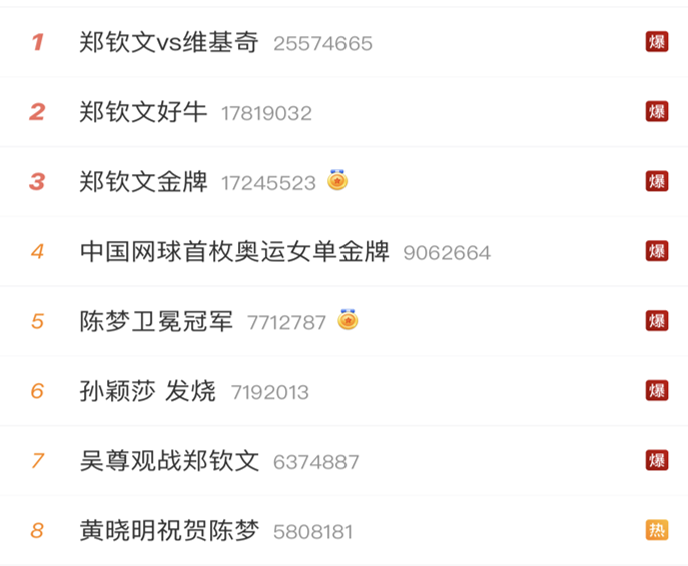This screenshot has height=566, width=688.
Task: Open the topic 孙颖莎 发烧
Action: pos(147,391)
